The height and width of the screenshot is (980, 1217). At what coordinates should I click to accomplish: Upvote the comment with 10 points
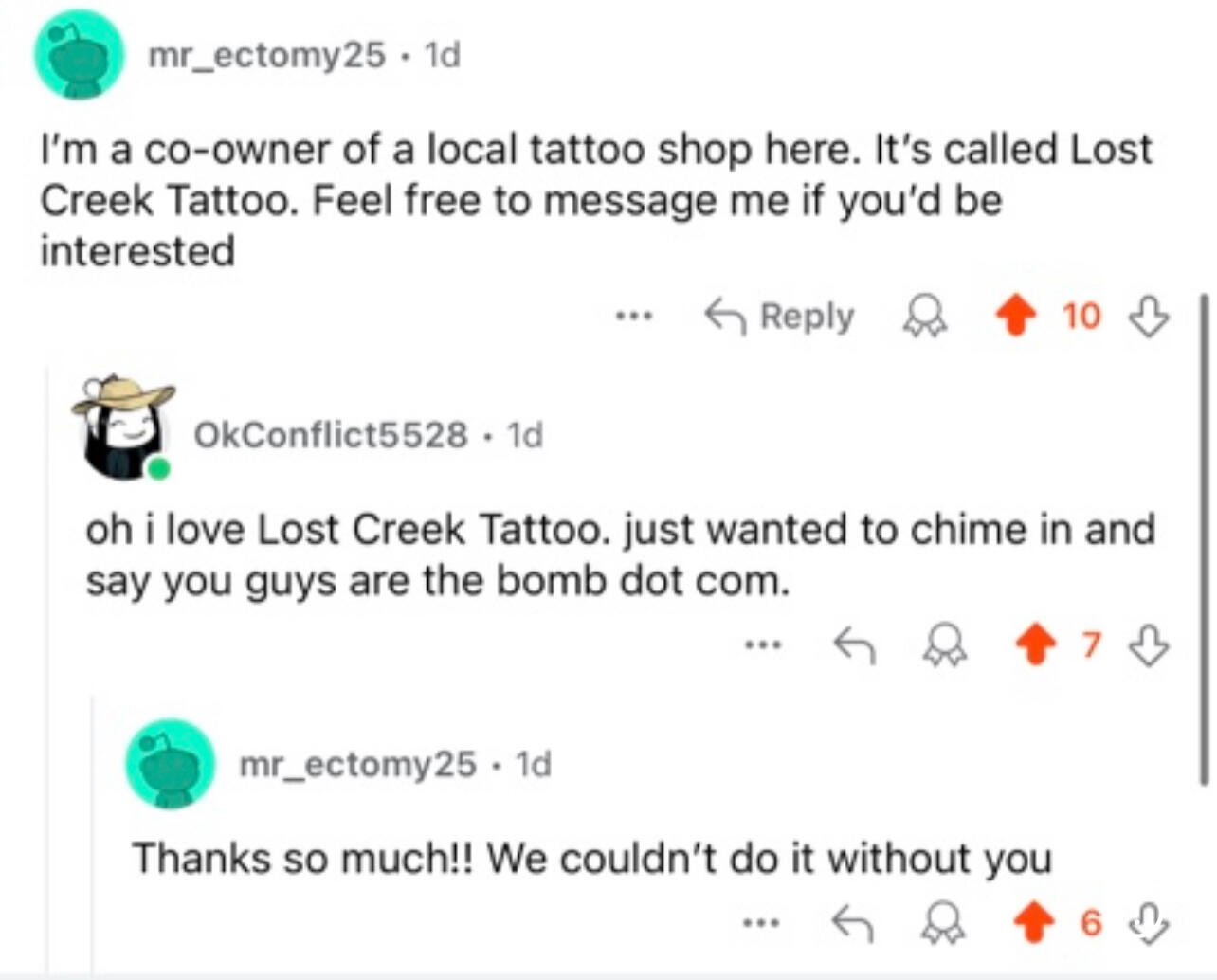click(1015, 317)
